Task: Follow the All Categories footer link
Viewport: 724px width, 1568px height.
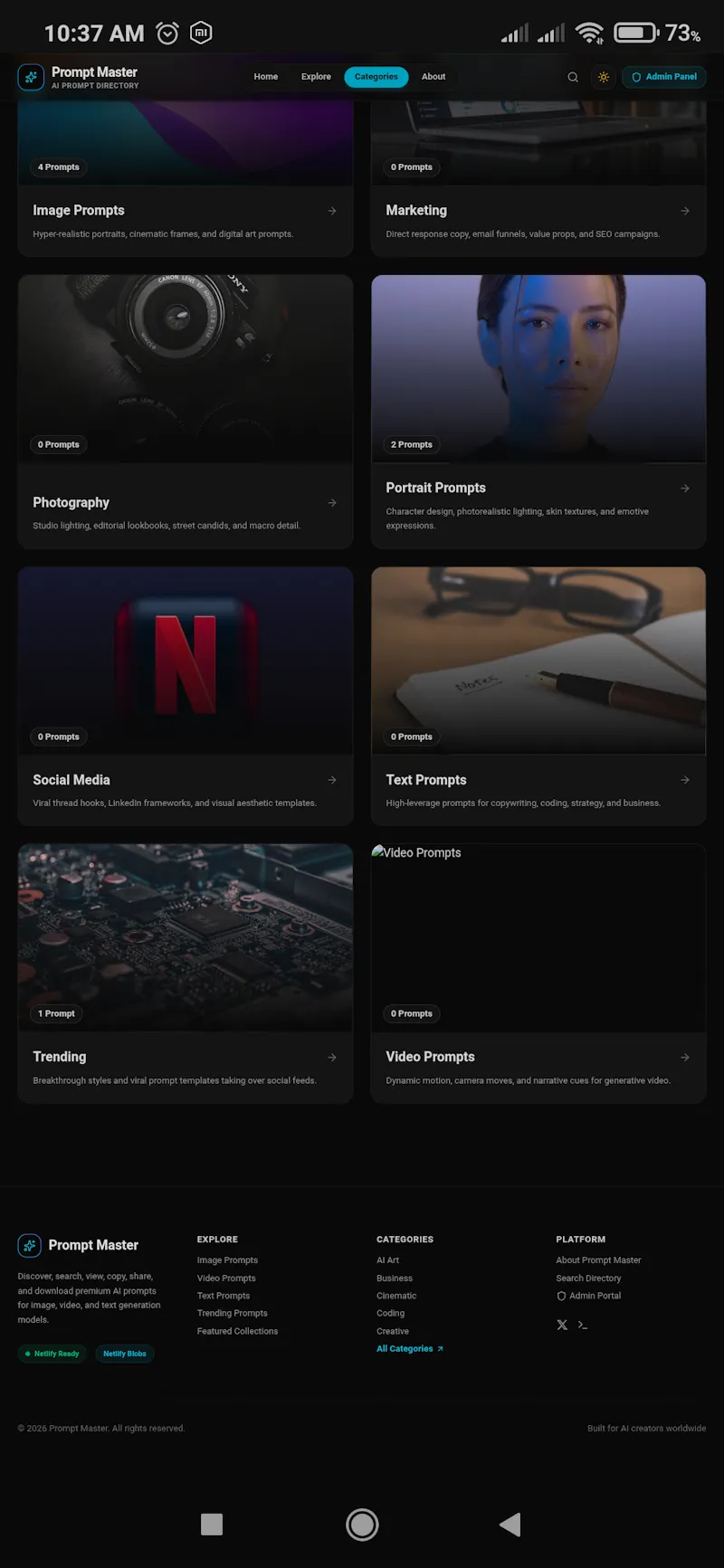Action: (410, 1349)
